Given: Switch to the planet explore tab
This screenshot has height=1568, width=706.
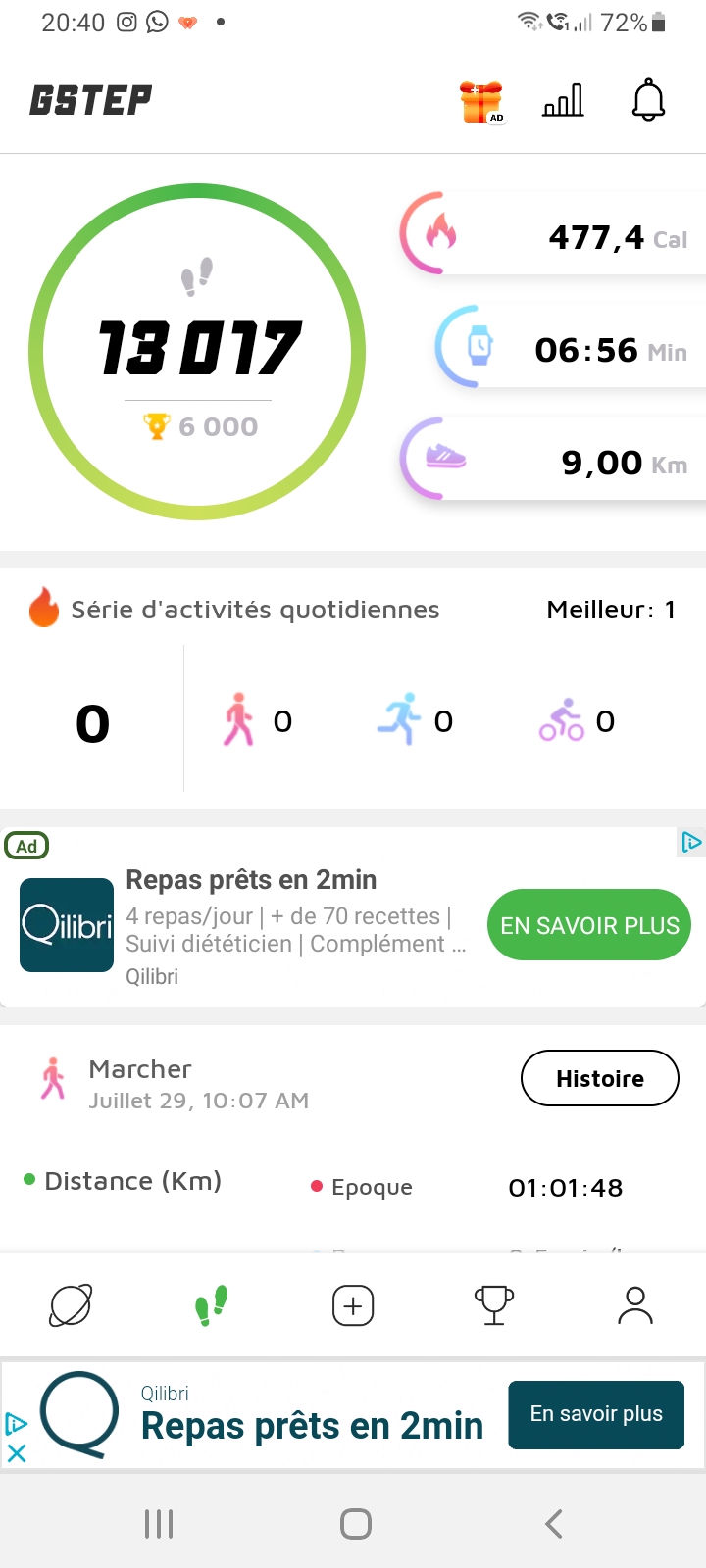Looking at the screenshot, I should click(x=71, y=1305).
